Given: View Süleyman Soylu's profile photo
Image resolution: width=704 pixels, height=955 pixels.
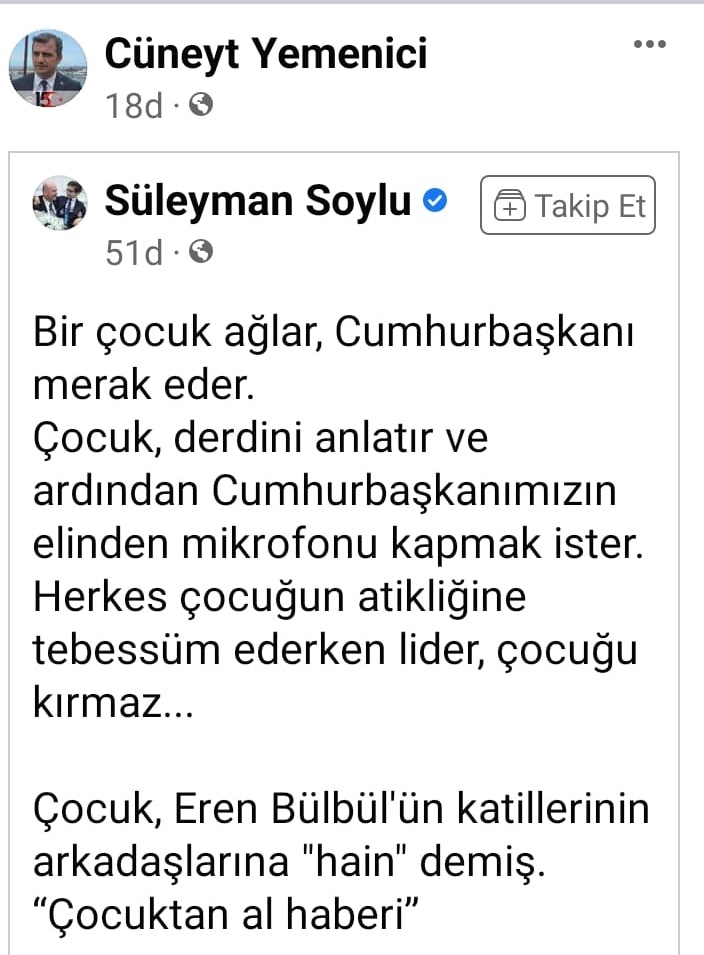Looking at the screenshot, I should click(59, 203).
